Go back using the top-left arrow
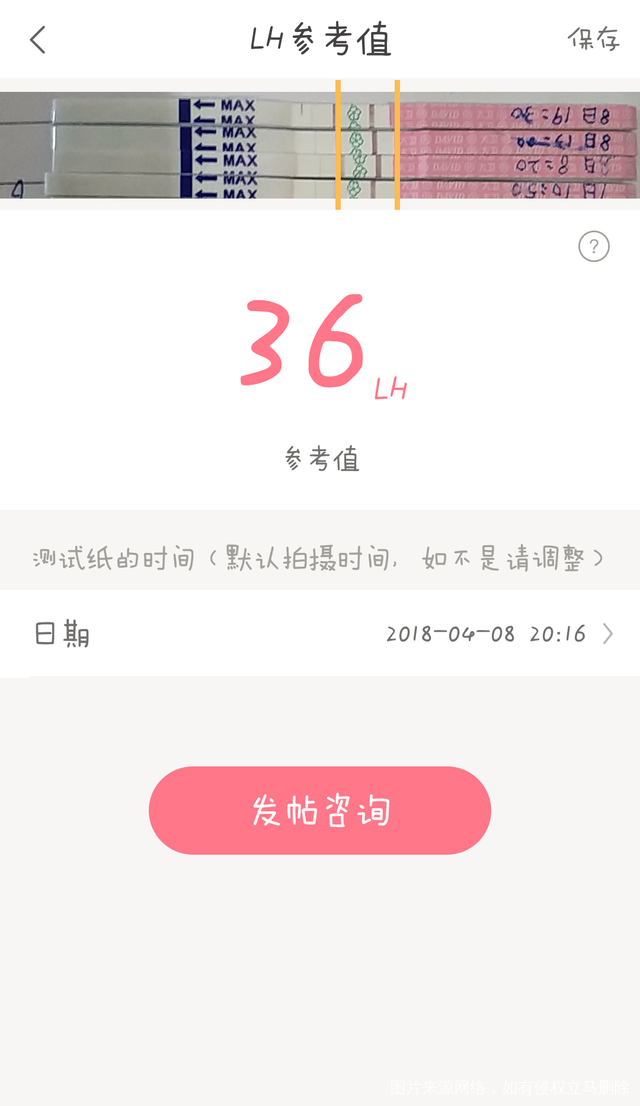 (38, 40)
